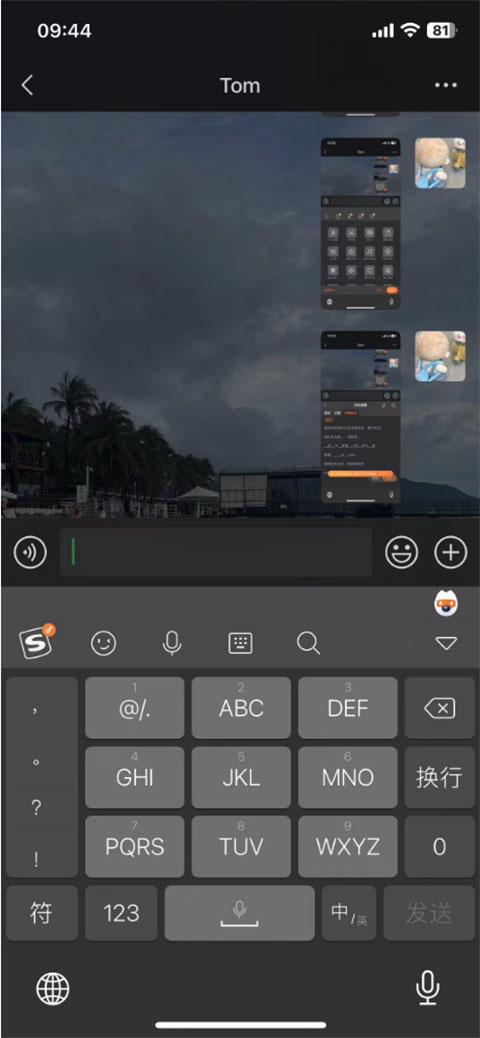Viewport: 480px width, 1038px height.
Task: Tap the MNO key
Action: (x=348, y=777)
